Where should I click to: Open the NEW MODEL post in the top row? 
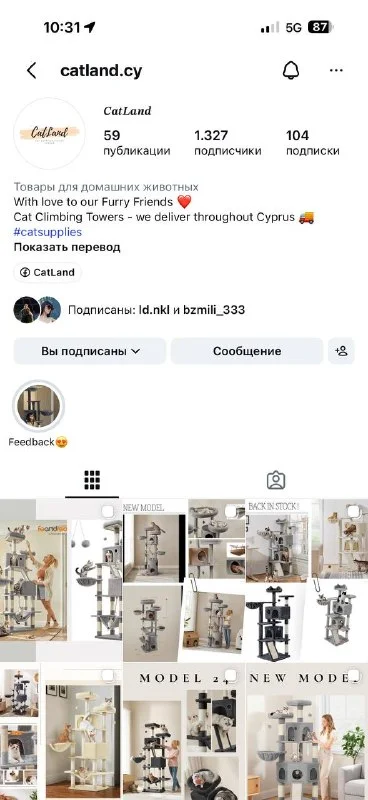[184, 580]
